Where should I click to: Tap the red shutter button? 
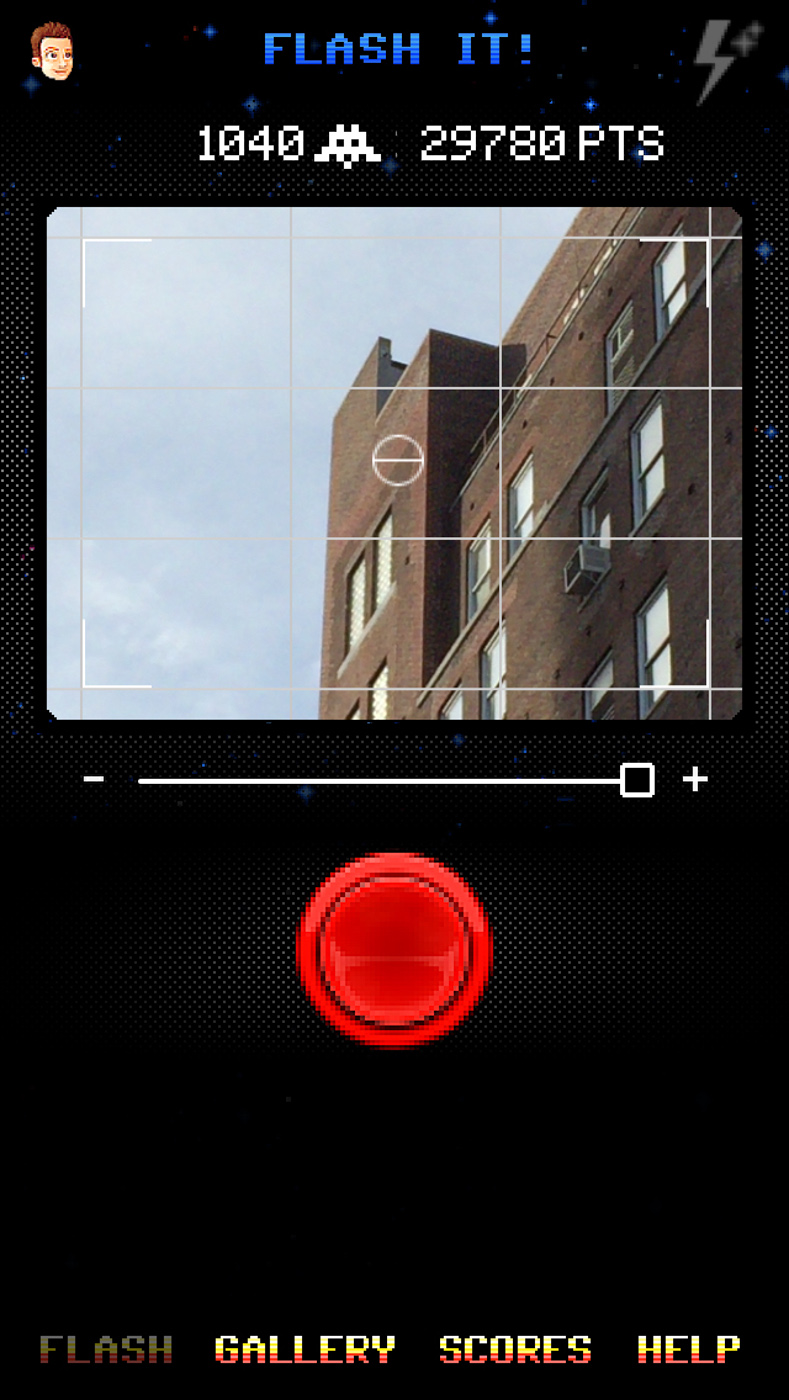tap(395, 949)
